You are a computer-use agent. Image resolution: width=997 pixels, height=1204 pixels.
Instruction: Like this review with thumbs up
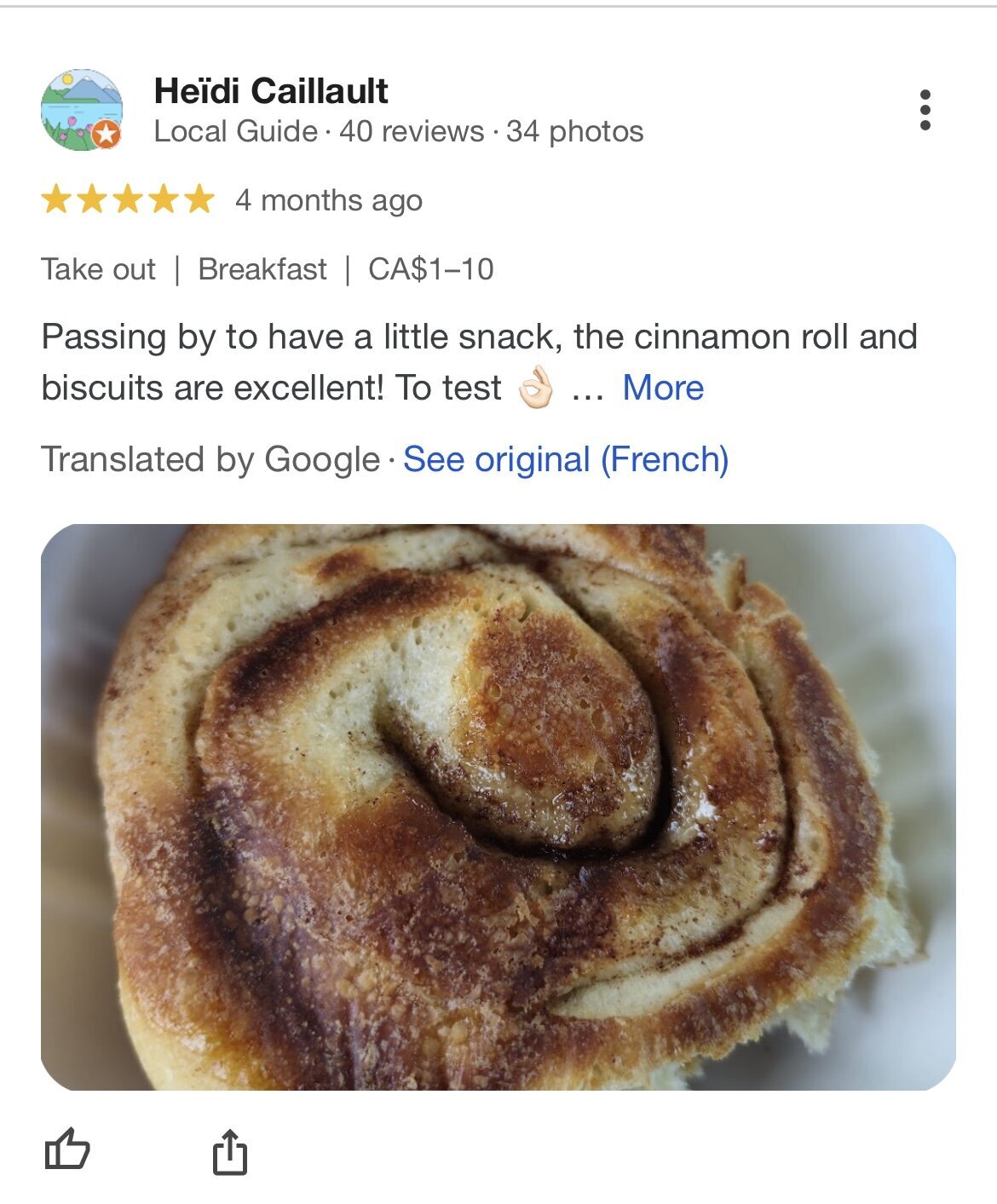pos(66,1149)
